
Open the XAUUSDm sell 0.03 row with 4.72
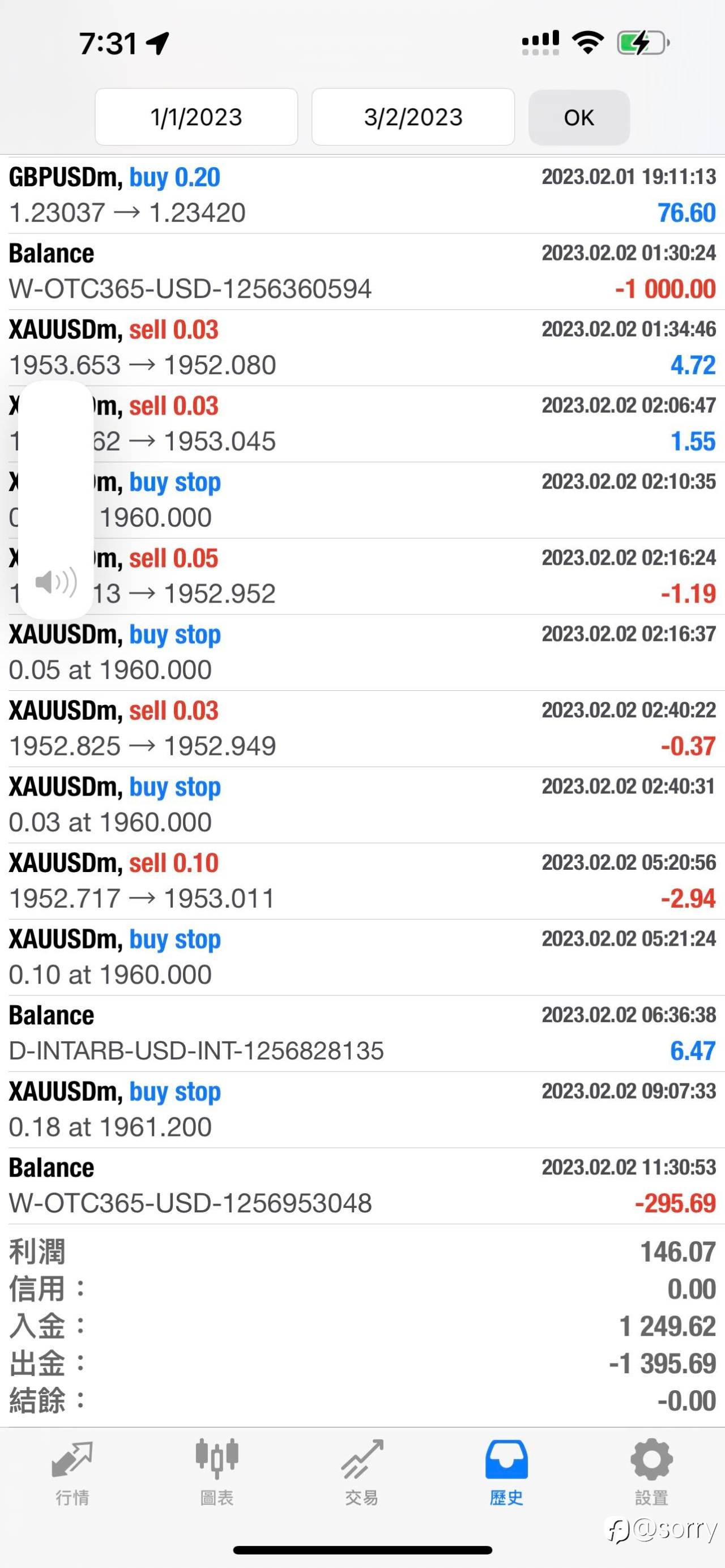362,348
